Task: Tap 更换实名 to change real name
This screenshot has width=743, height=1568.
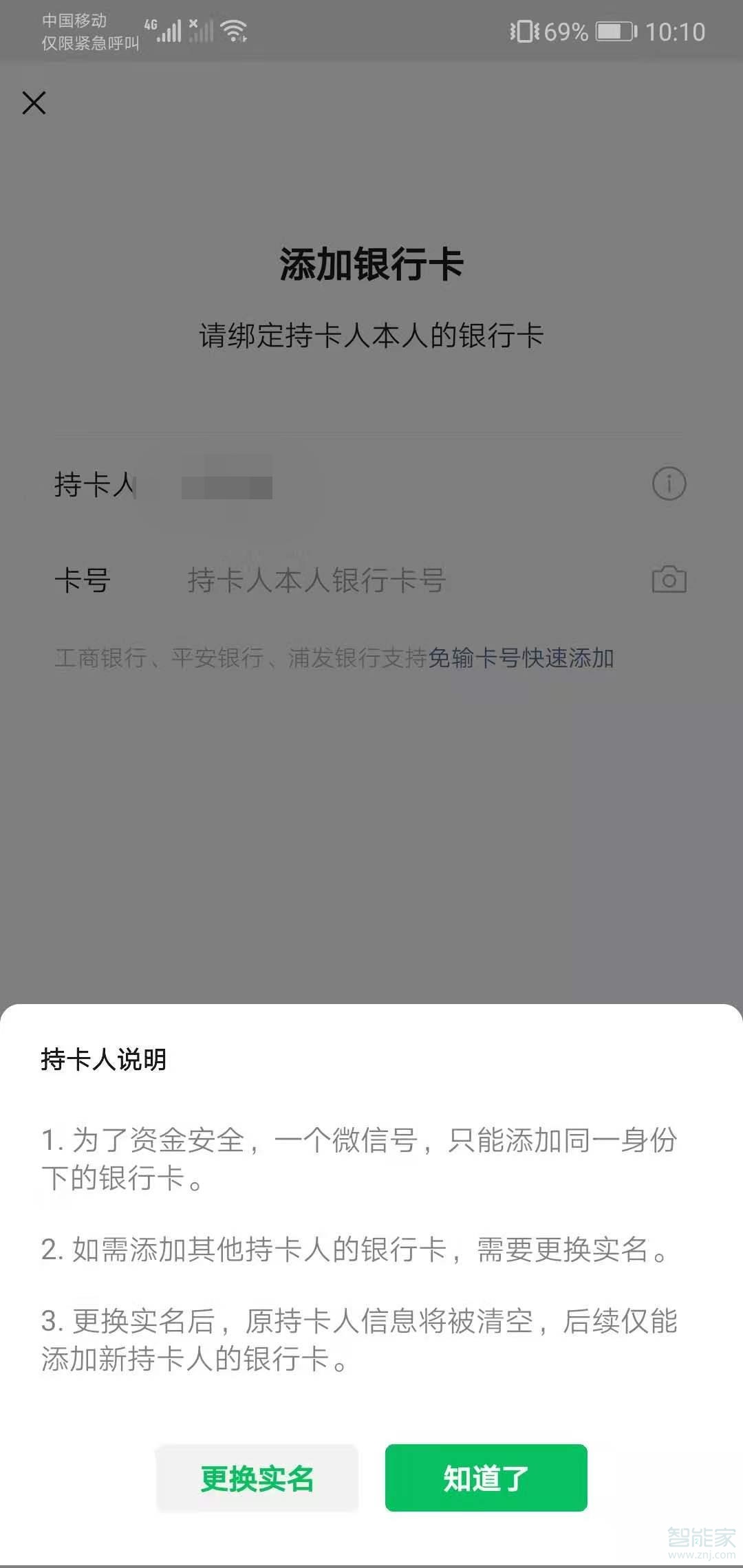Action: click(x=257, y=1478)
